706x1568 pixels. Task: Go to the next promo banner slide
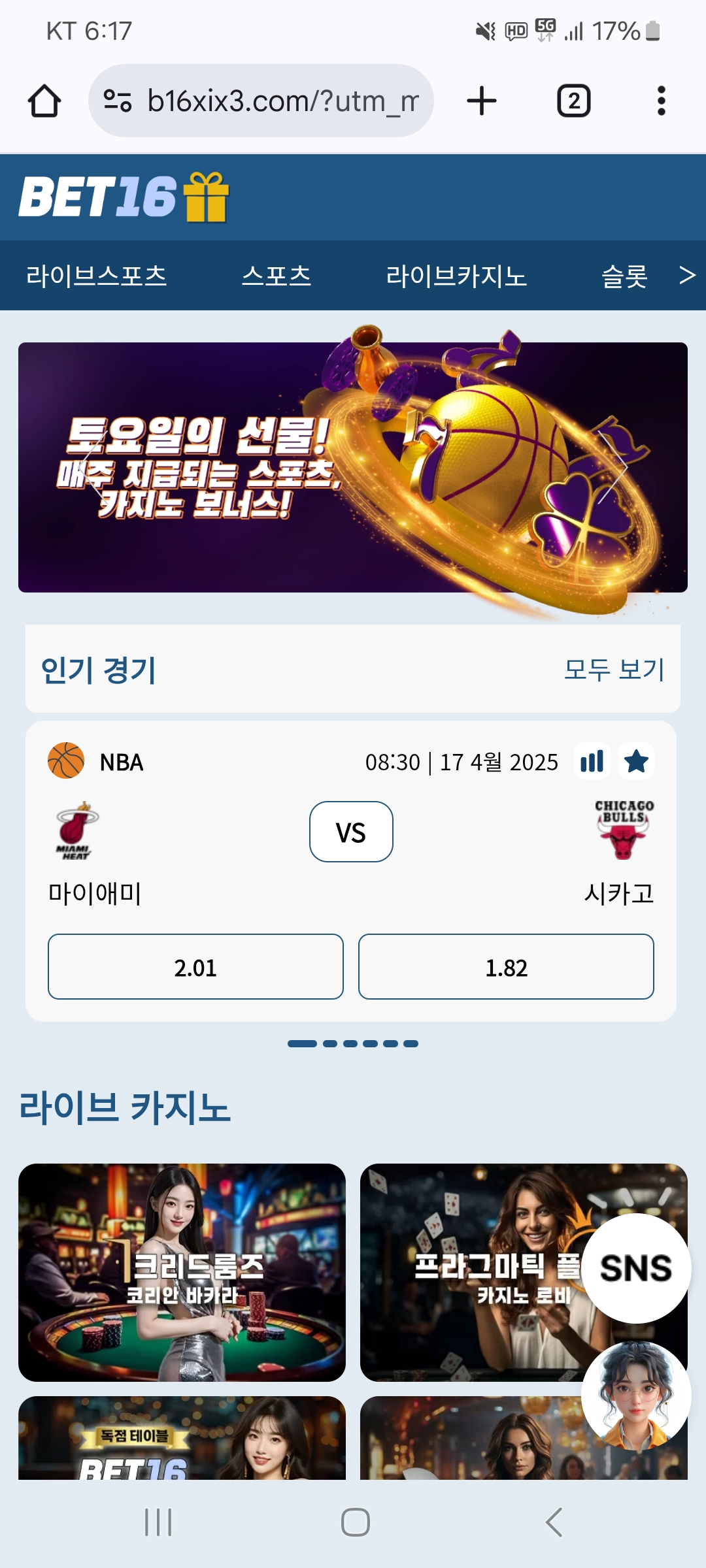[x=613, y=468]
